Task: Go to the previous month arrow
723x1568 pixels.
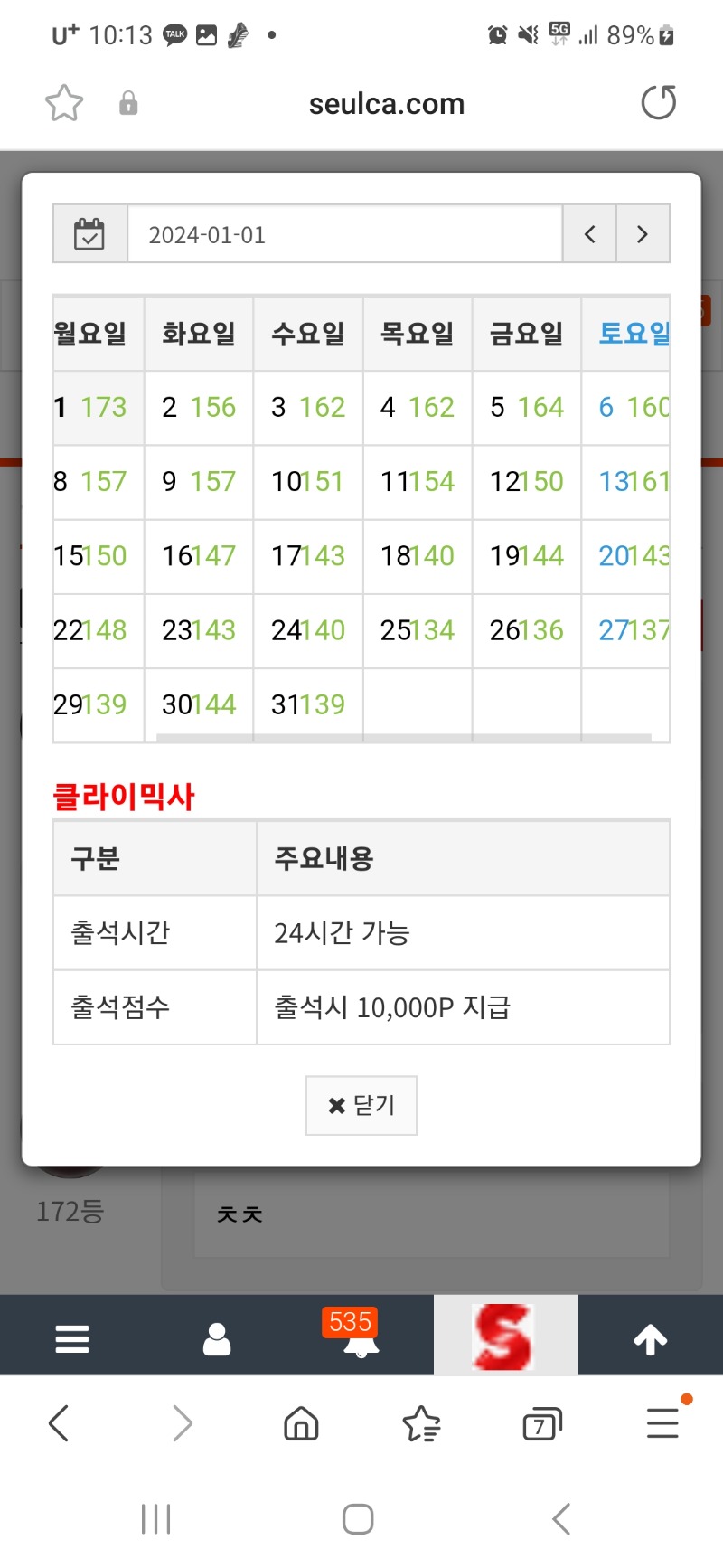Action: tap(589, 234)
